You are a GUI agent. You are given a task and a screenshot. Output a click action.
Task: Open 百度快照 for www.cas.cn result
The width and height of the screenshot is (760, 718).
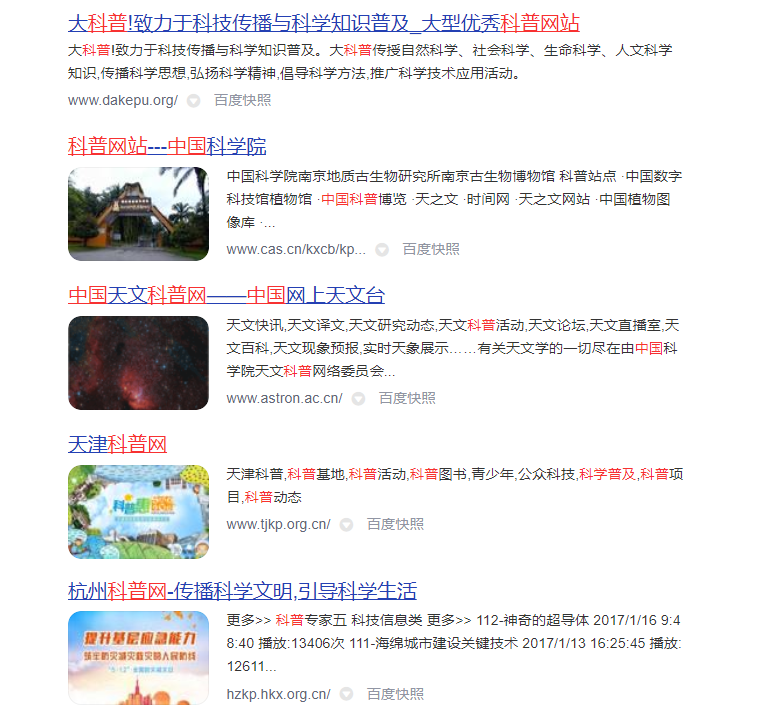click(x=431, y=249)
